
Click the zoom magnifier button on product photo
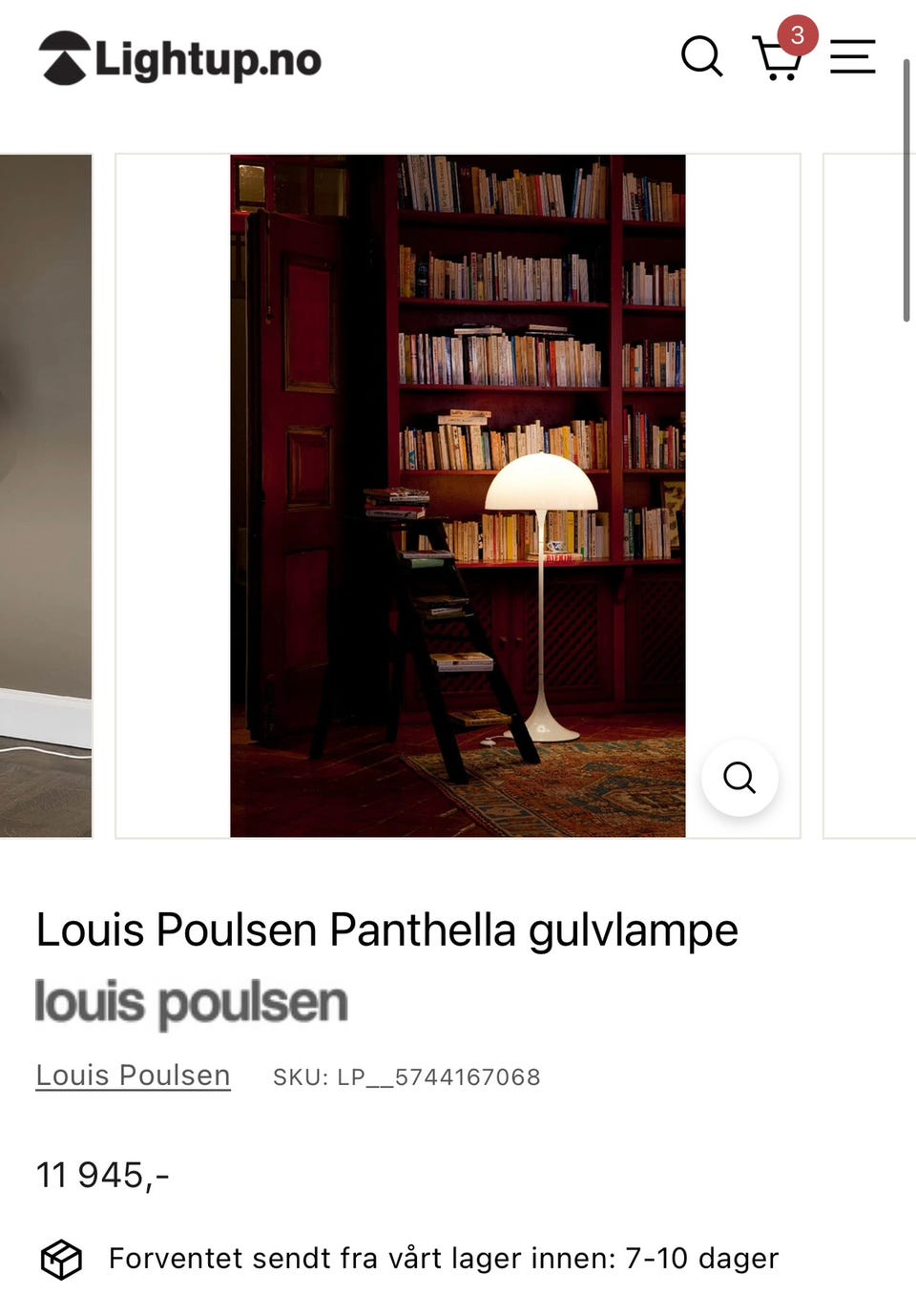[x=740, y=779]
